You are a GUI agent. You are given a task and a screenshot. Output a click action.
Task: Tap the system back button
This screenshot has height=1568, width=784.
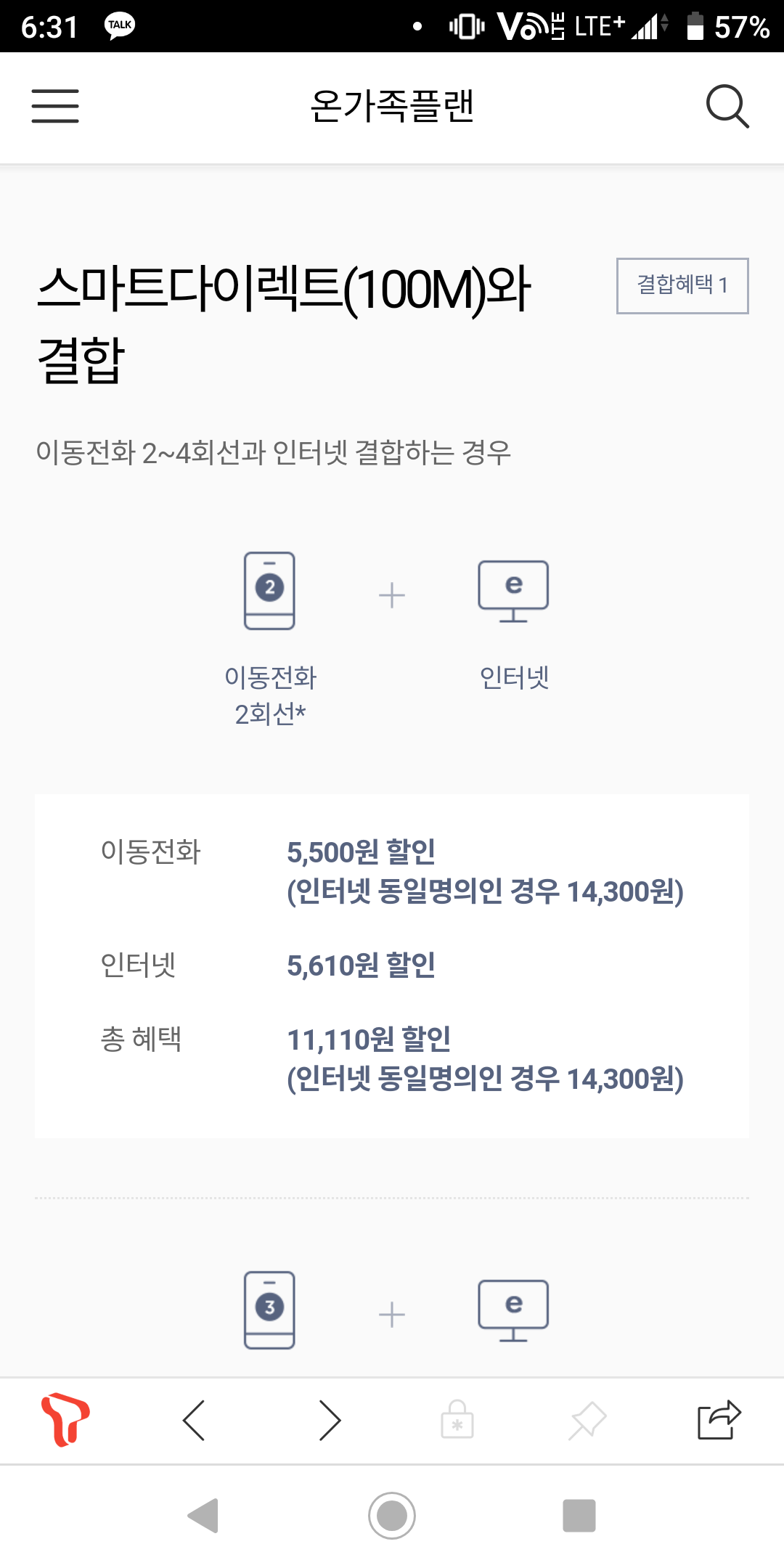[x=203, y=1515]
